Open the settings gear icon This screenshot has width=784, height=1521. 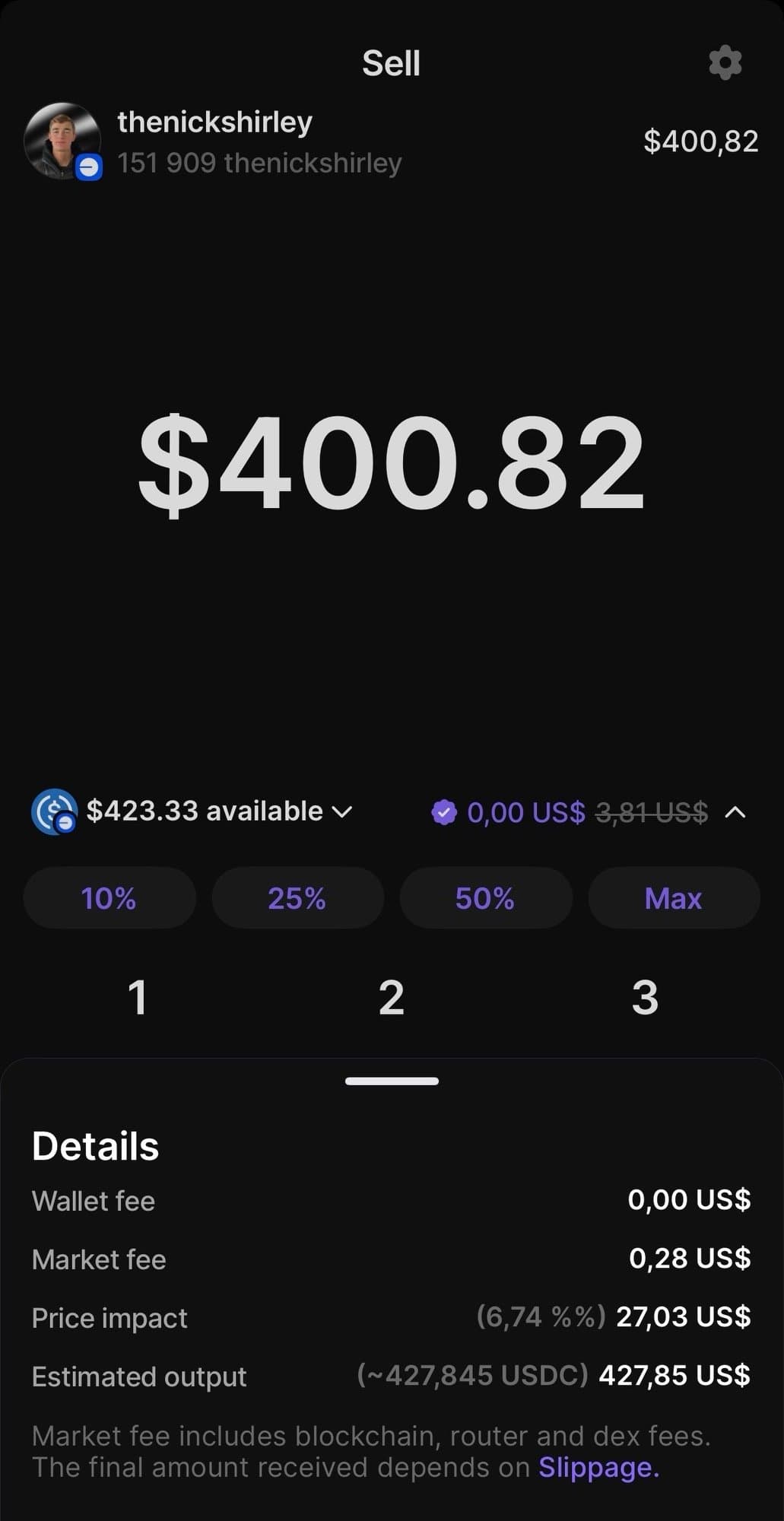click(725, 62)
